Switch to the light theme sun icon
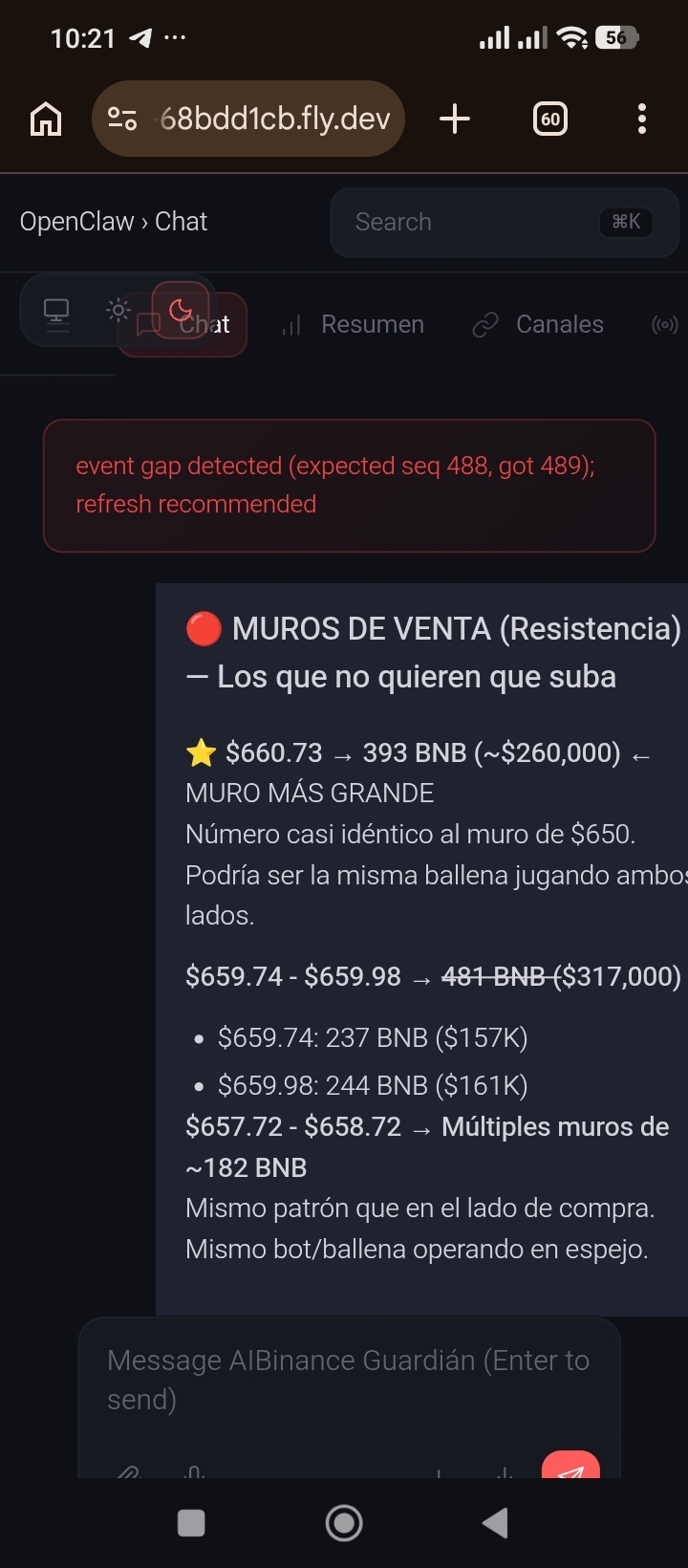 coord(118,310)
